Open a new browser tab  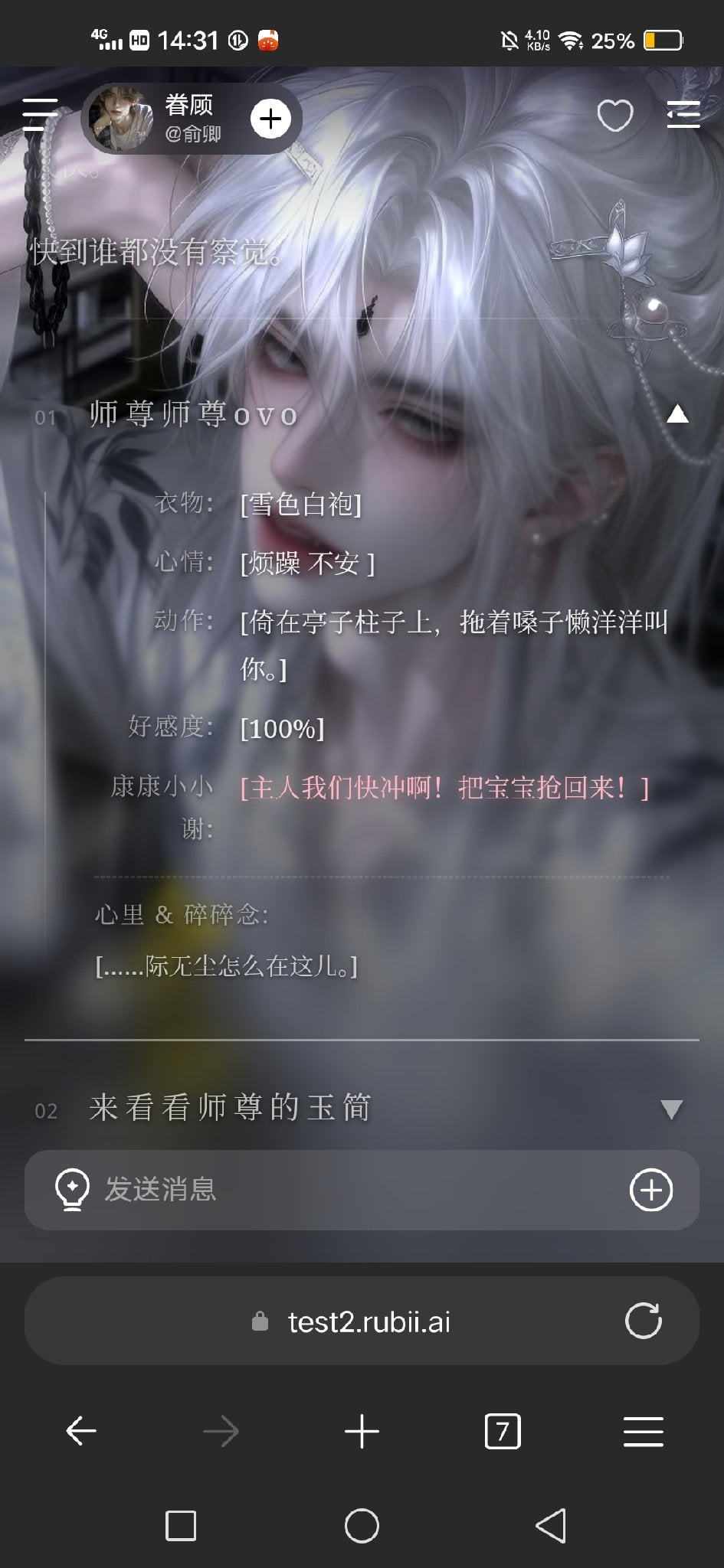(x=362, y=1431)
